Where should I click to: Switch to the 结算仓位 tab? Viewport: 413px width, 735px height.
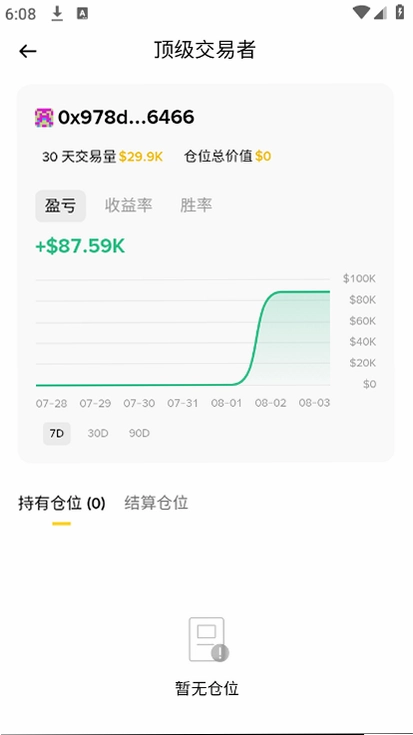pos(156,503)
